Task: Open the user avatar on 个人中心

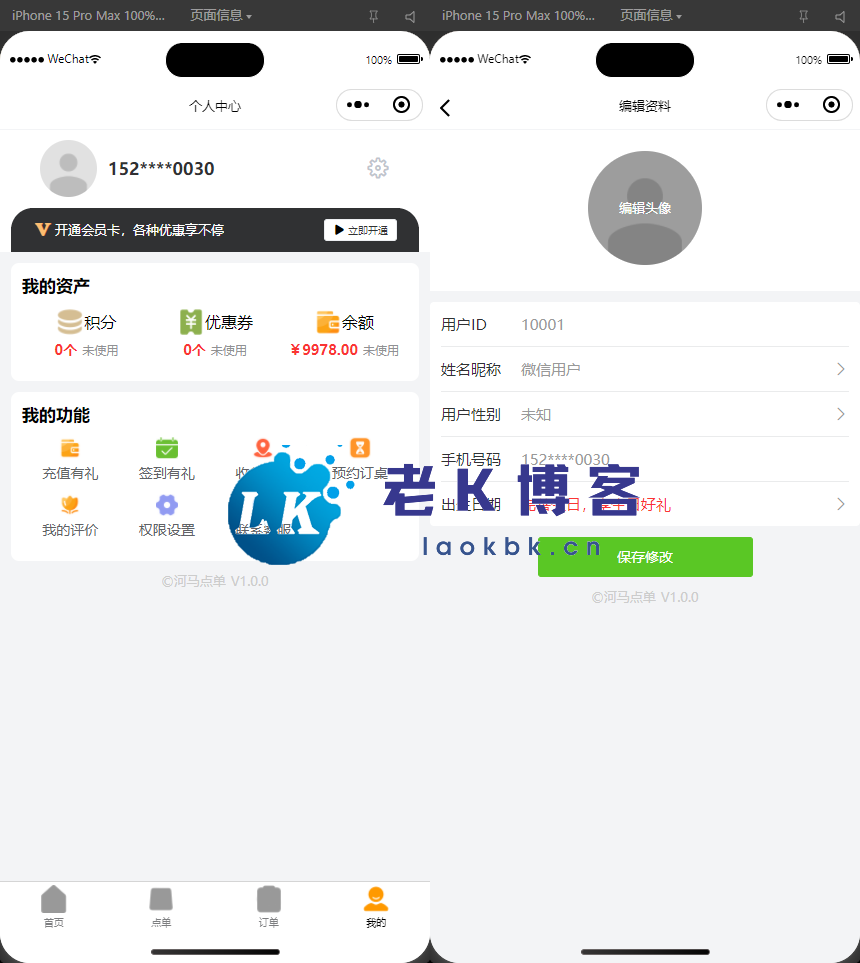Action: pyautogui.click(x=68, y=168)
